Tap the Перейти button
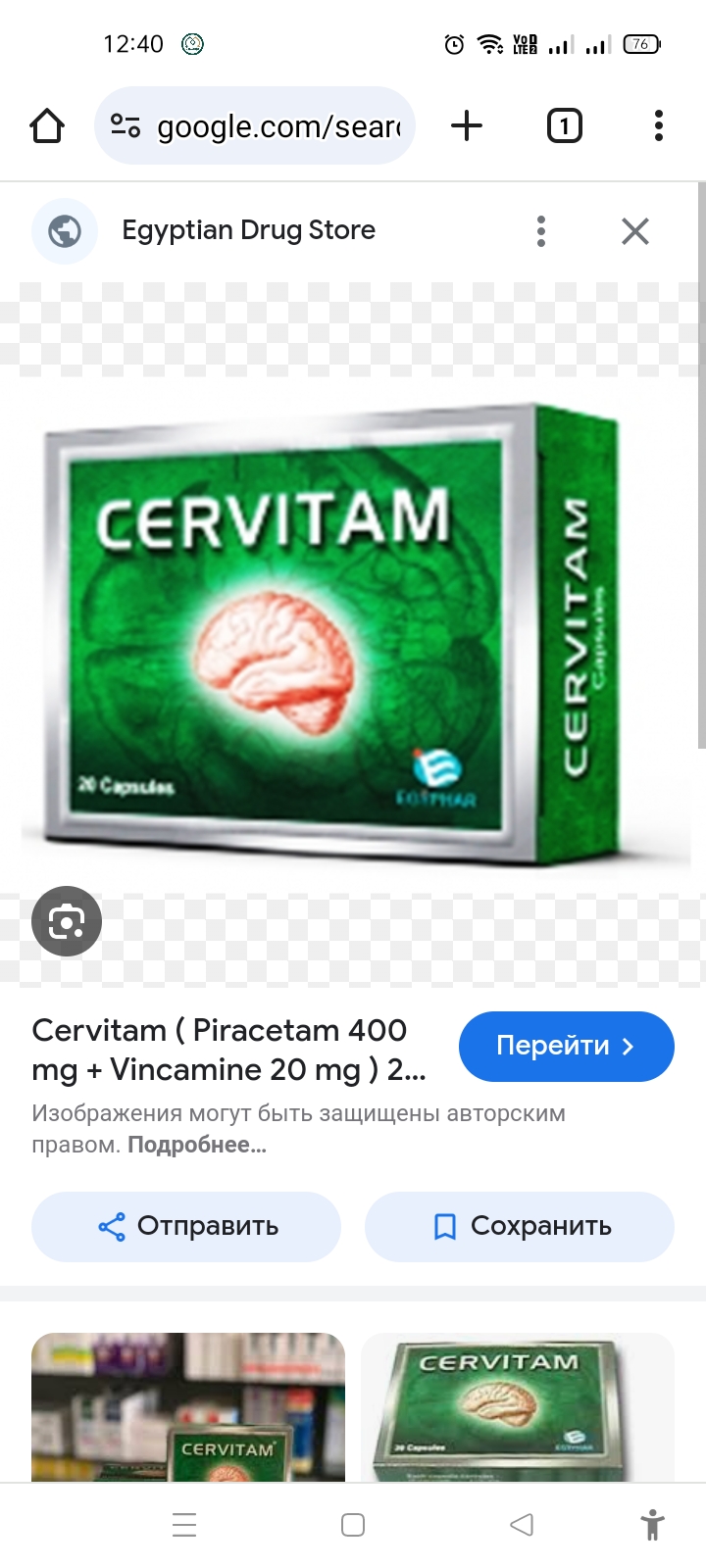Viewport: 706px width, 1568px height. 566,1046
